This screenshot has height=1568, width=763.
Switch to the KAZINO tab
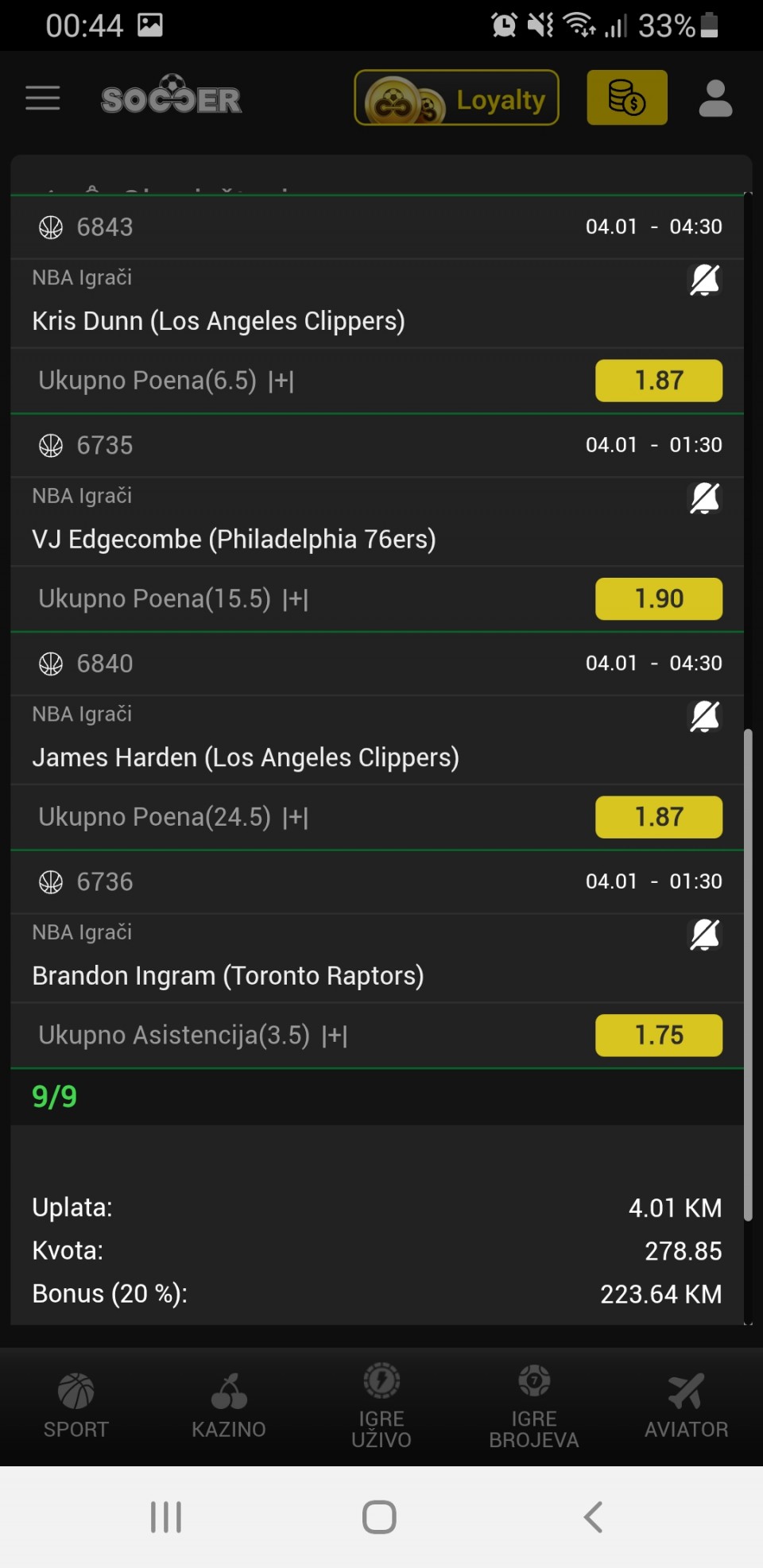(x=229, y=1407)
